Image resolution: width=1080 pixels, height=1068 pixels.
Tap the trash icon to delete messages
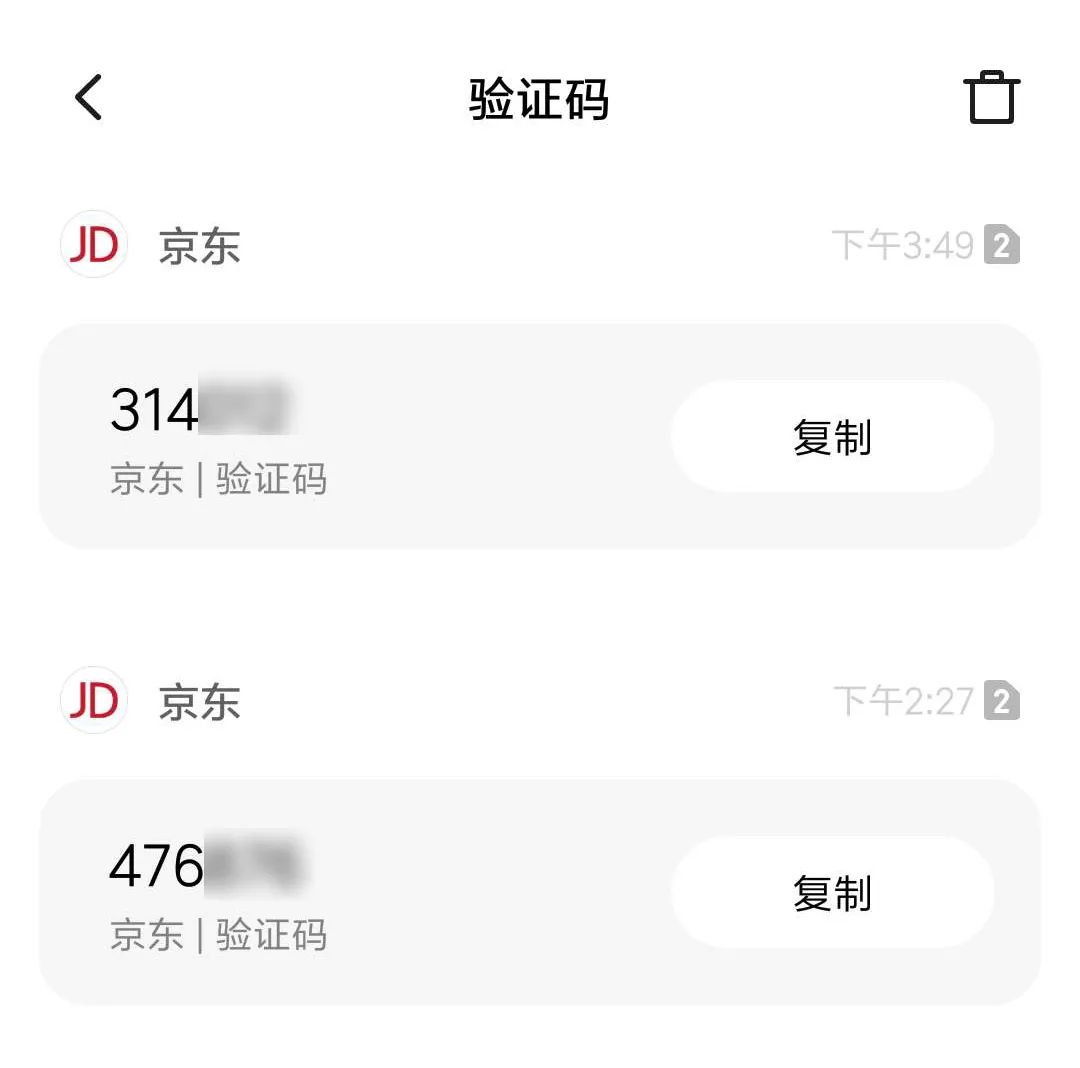click(x=991, y=98)
